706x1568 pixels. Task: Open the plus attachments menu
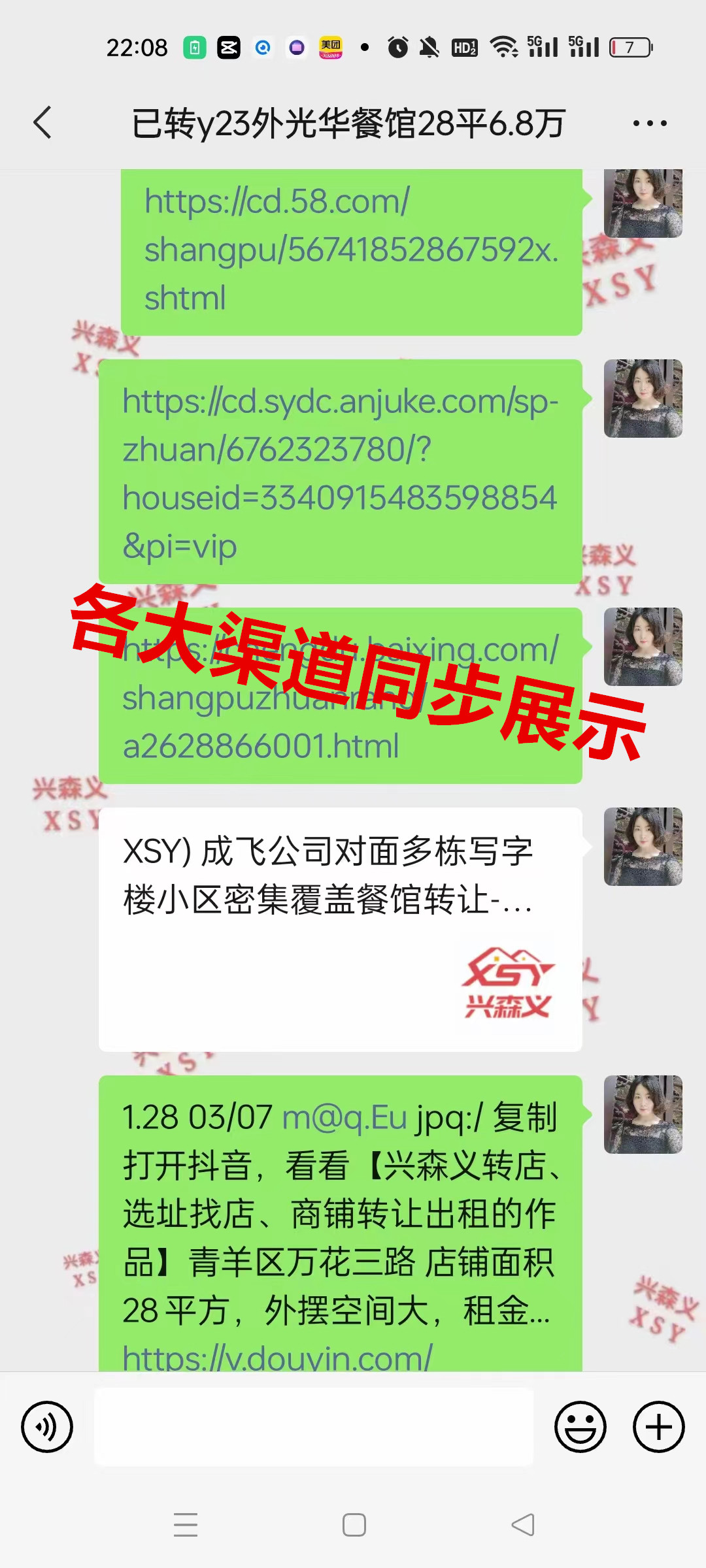tap(658, 1427)
